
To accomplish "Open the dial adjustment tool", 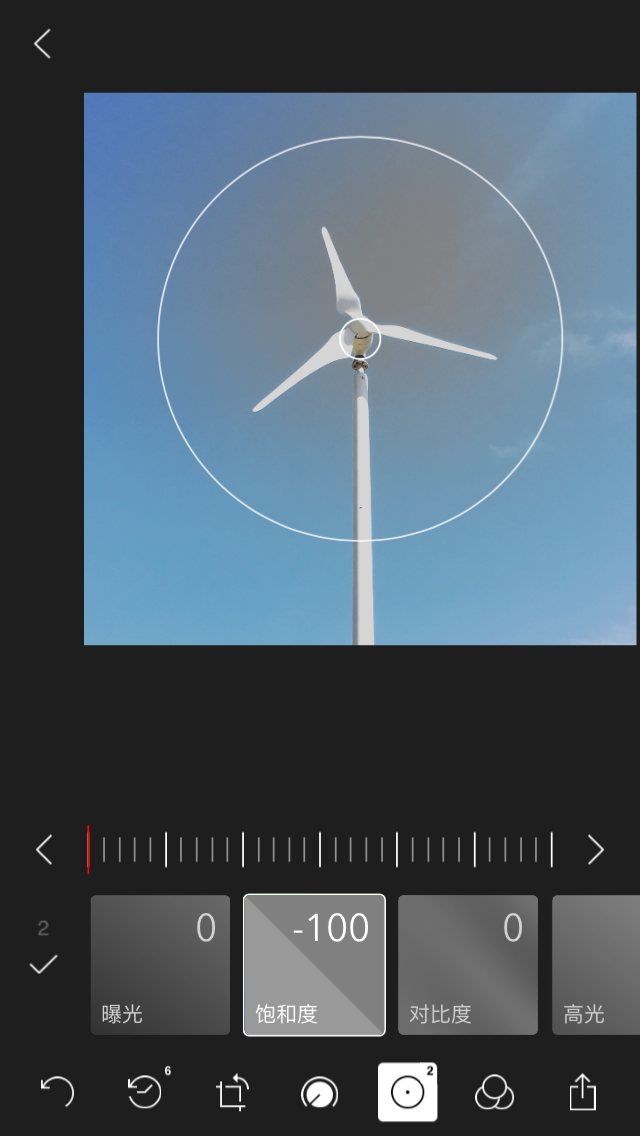I will coord(319,1093).
